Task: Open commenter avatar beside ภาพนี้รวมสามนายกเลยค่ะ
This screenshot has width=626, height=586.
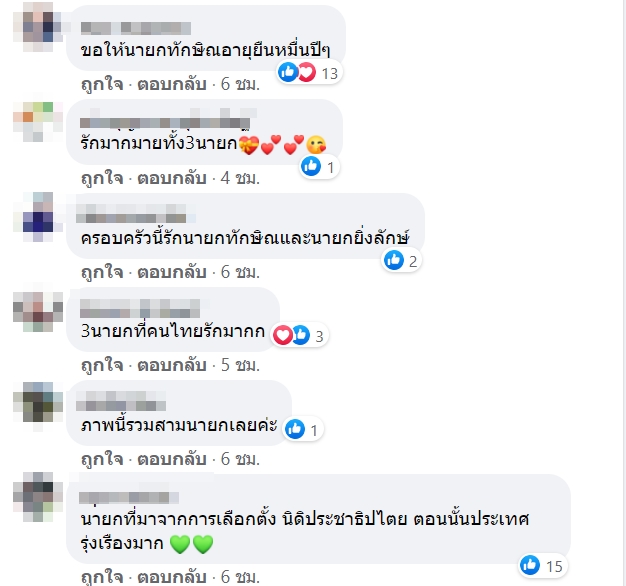Action: point(38,405)
